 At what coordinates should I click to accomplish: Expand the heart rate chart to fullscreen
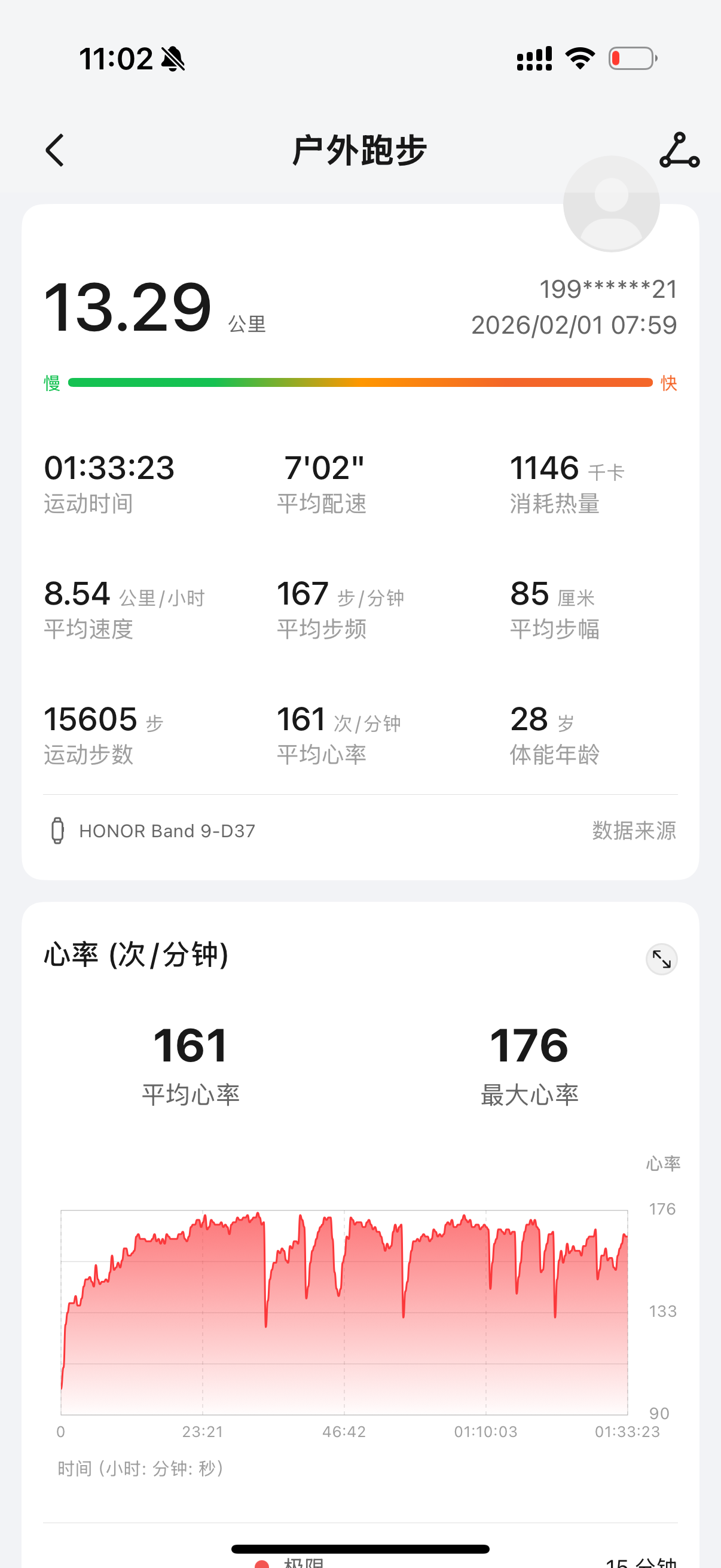[661, 959]
